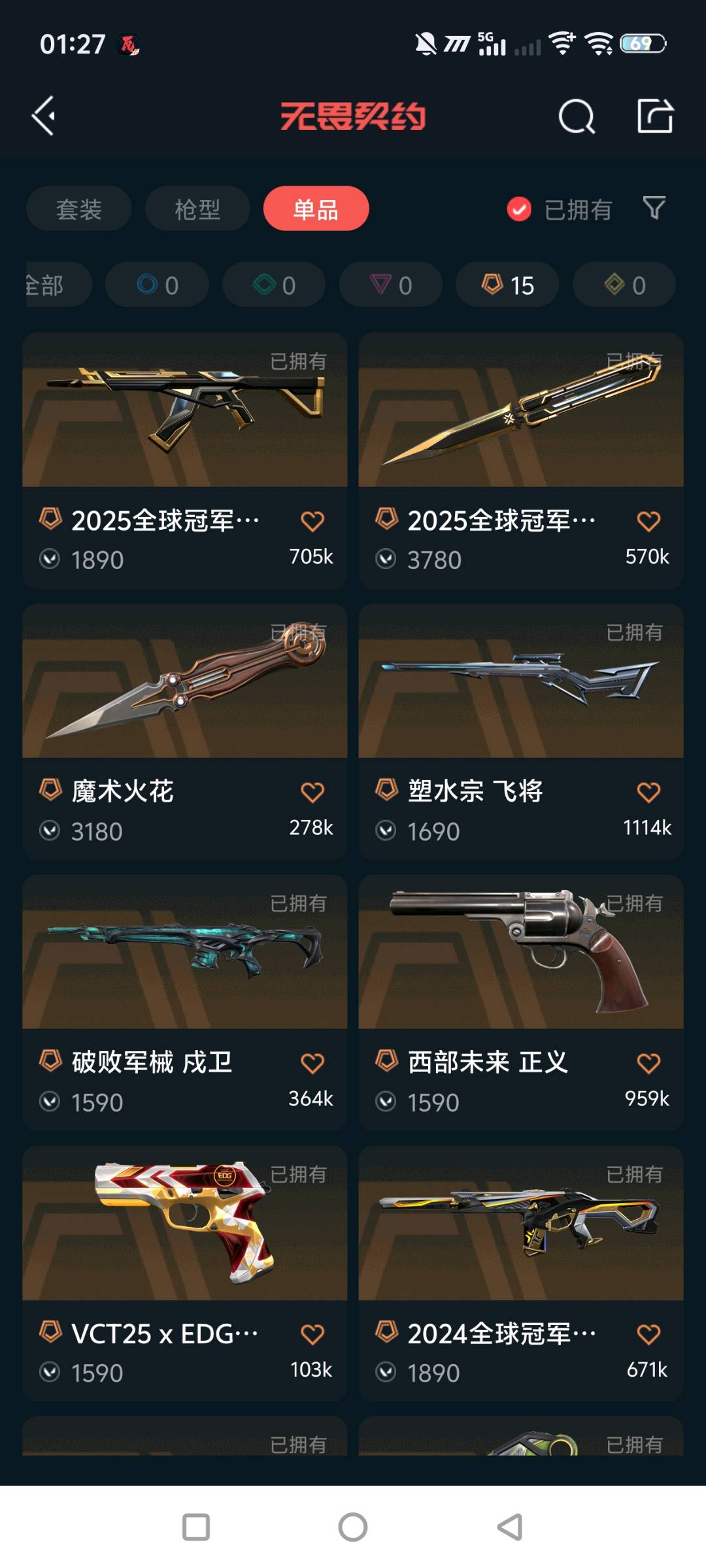Like the 2025全球冠军 skin priced 3780
The width and height of the screenshot is (706, 1568).
tap(648, 521)
